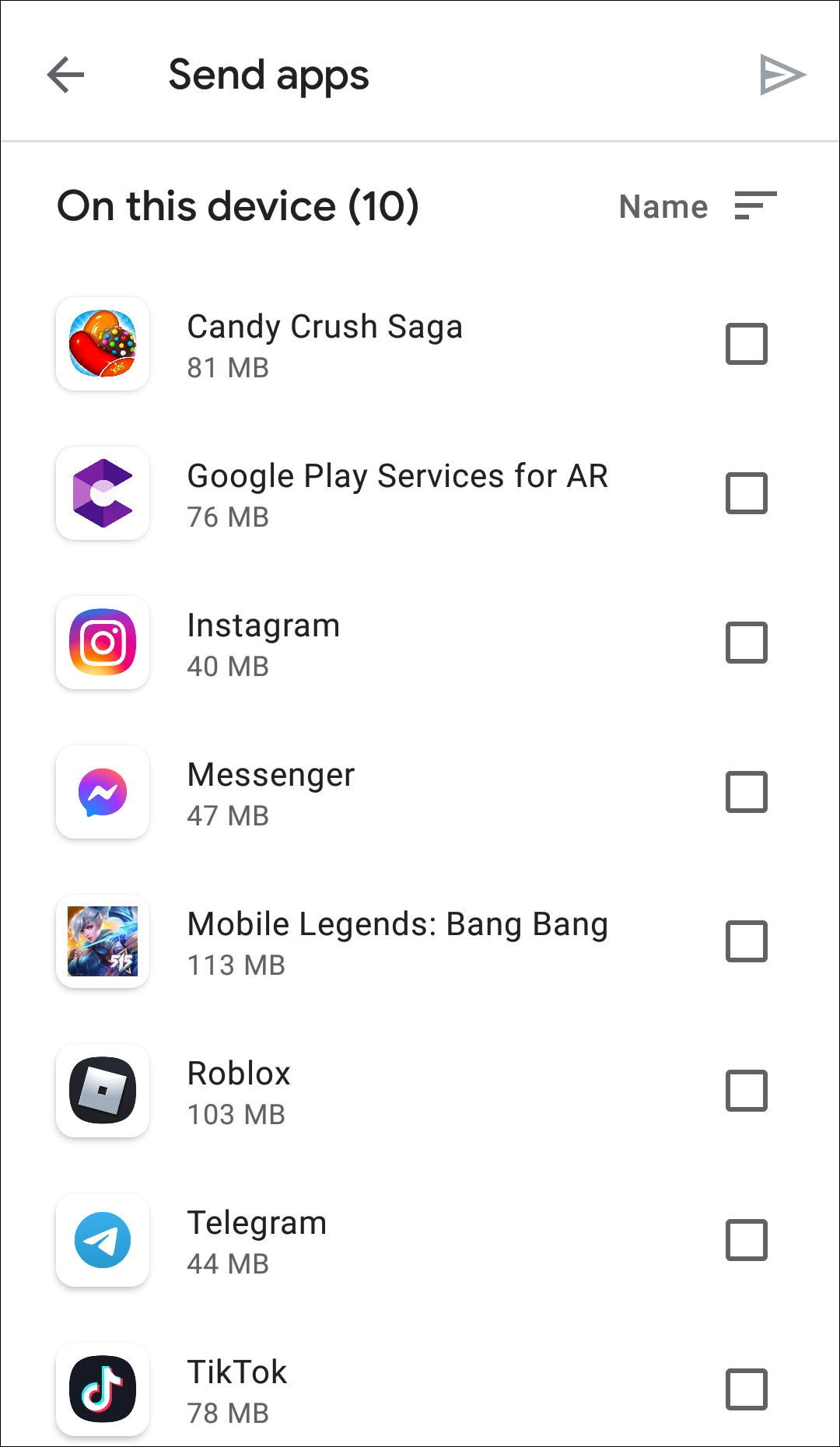This screenshot has height=1447, width=840.
Task: Select the Messenger checkbox
Action: (746, 792)
